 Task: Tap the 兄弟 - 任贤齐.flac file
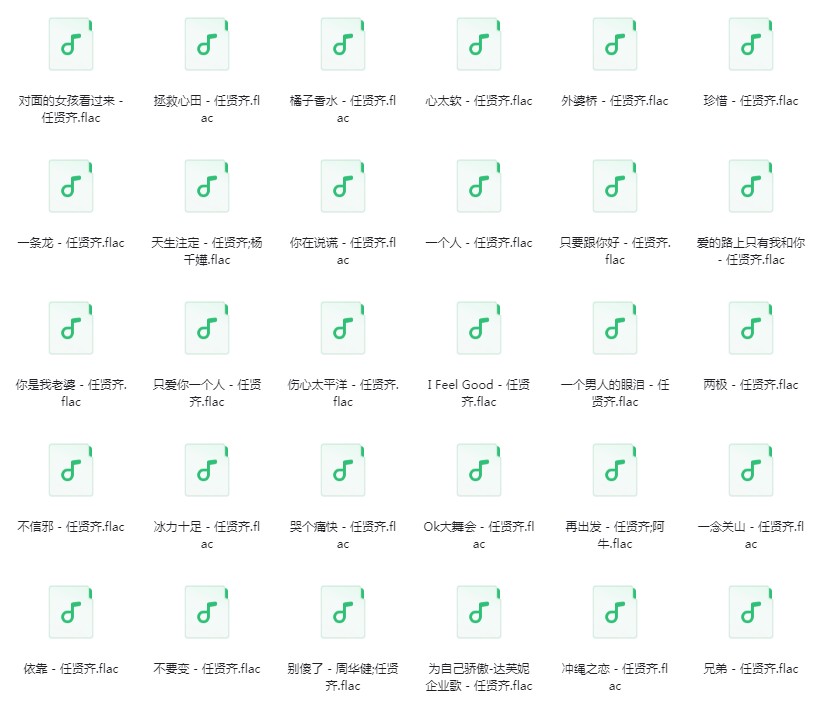(x=751, y=612)
